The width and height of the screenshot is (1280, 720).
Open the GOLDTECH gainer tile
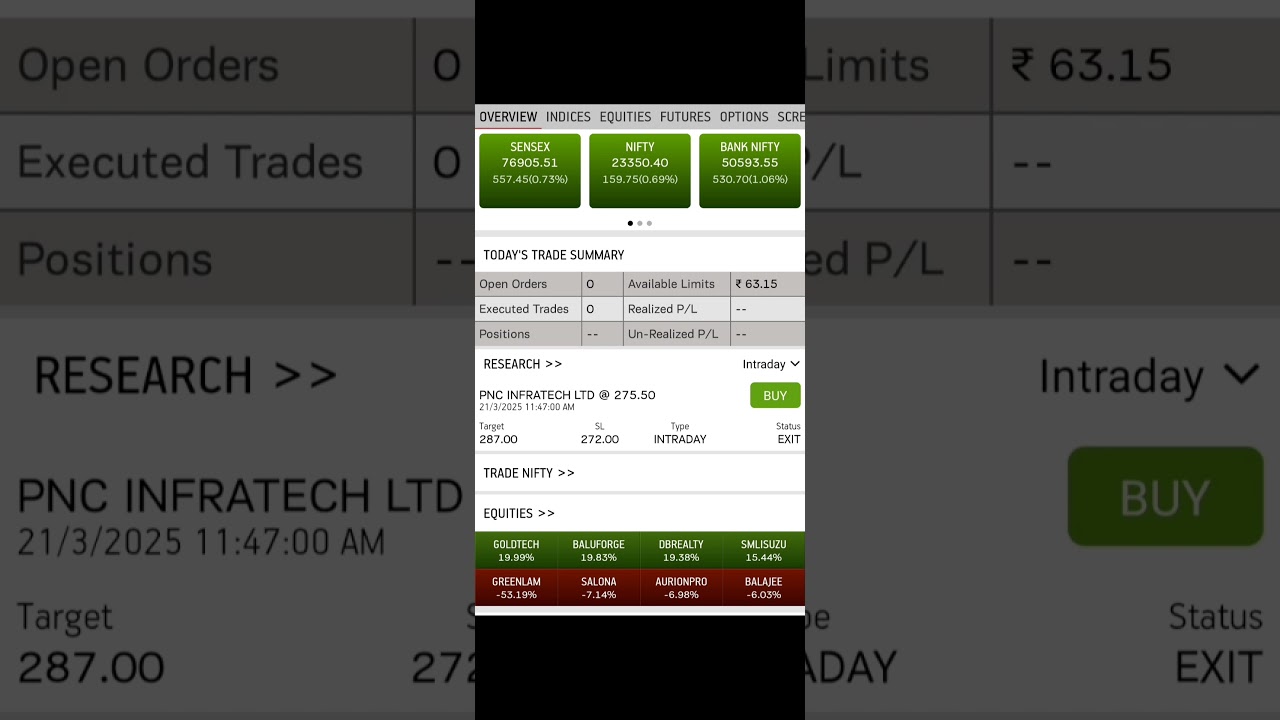516,550
